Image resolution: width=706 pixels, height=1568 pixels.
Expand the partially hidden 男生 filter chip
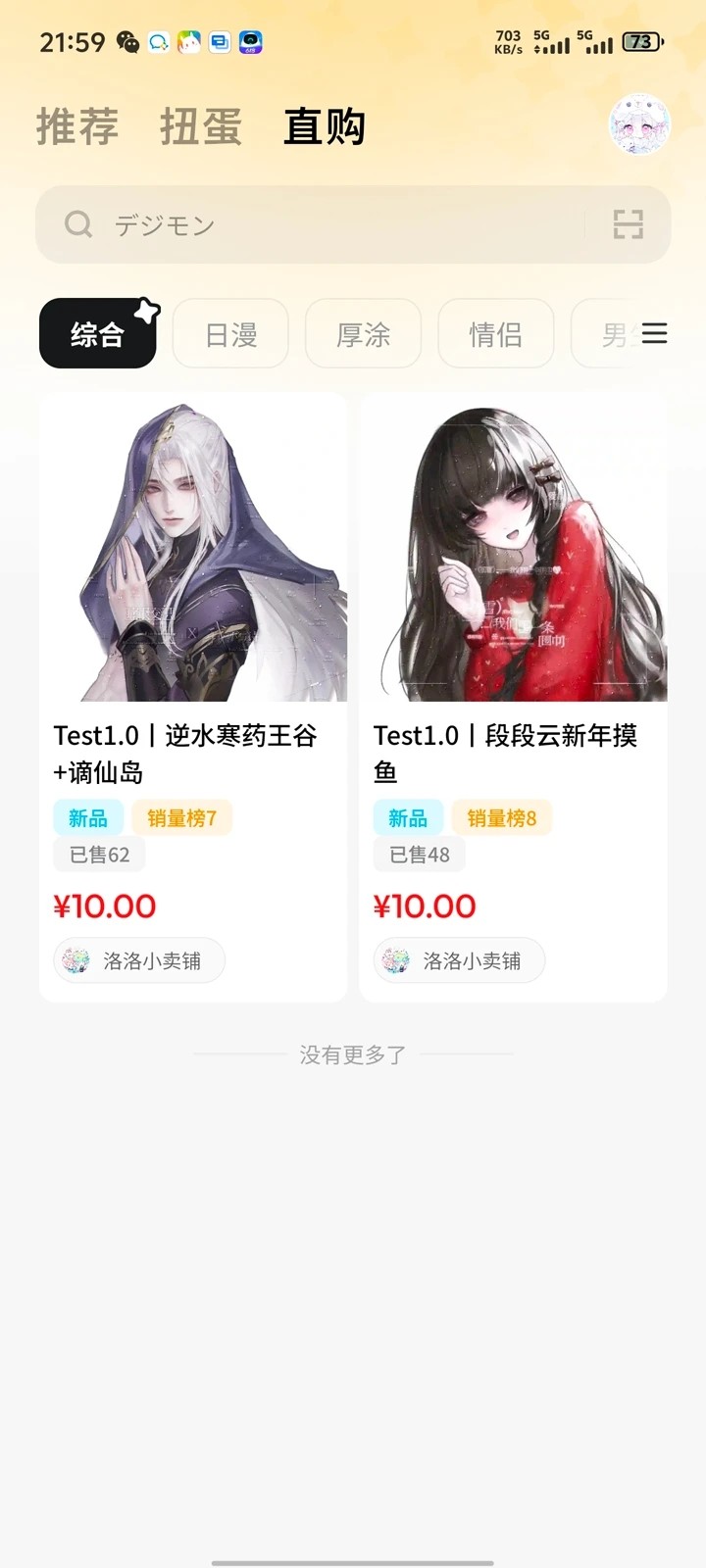coord(615,334)
